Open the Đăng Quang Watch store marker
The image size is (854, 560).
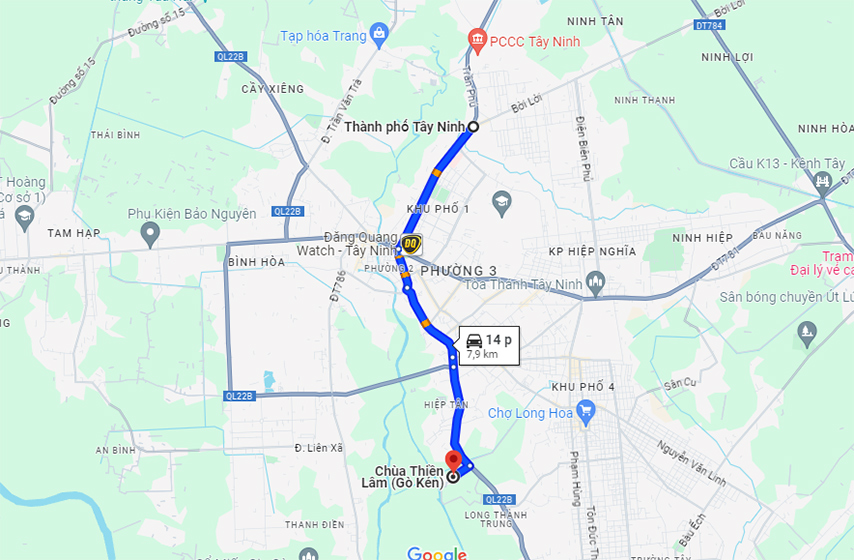(410, 243)
